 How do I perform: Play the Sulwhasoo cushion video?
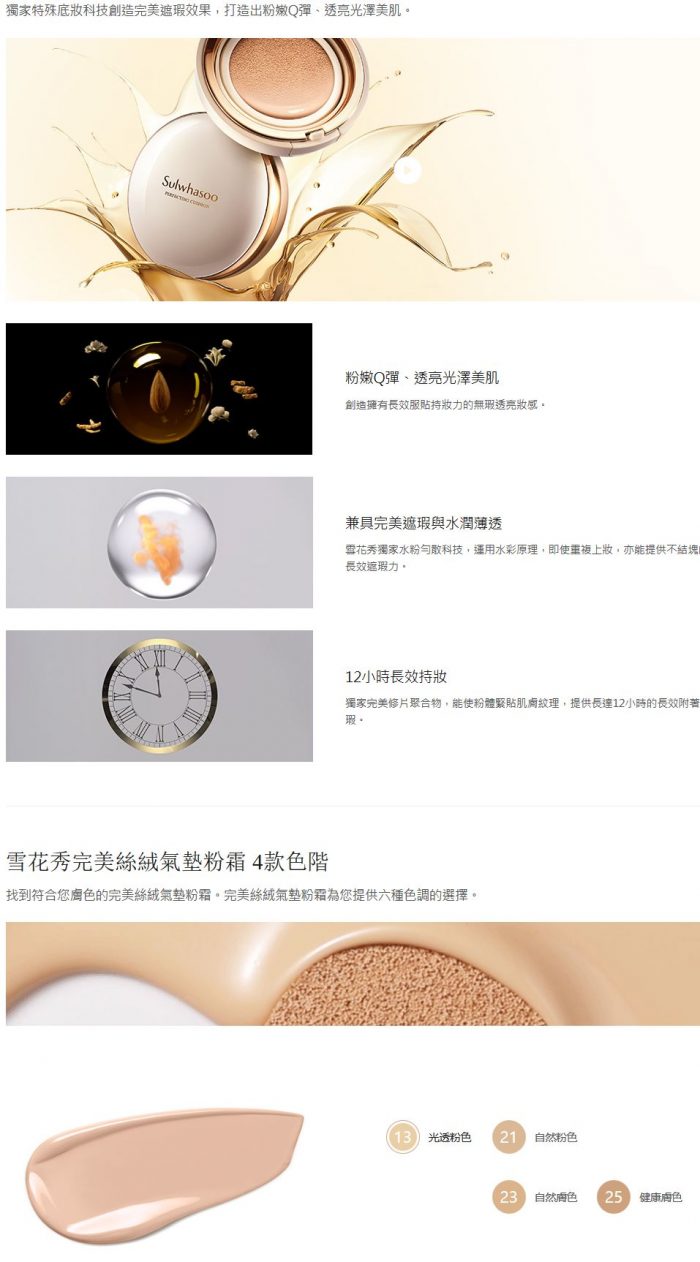tap(407, 171)
